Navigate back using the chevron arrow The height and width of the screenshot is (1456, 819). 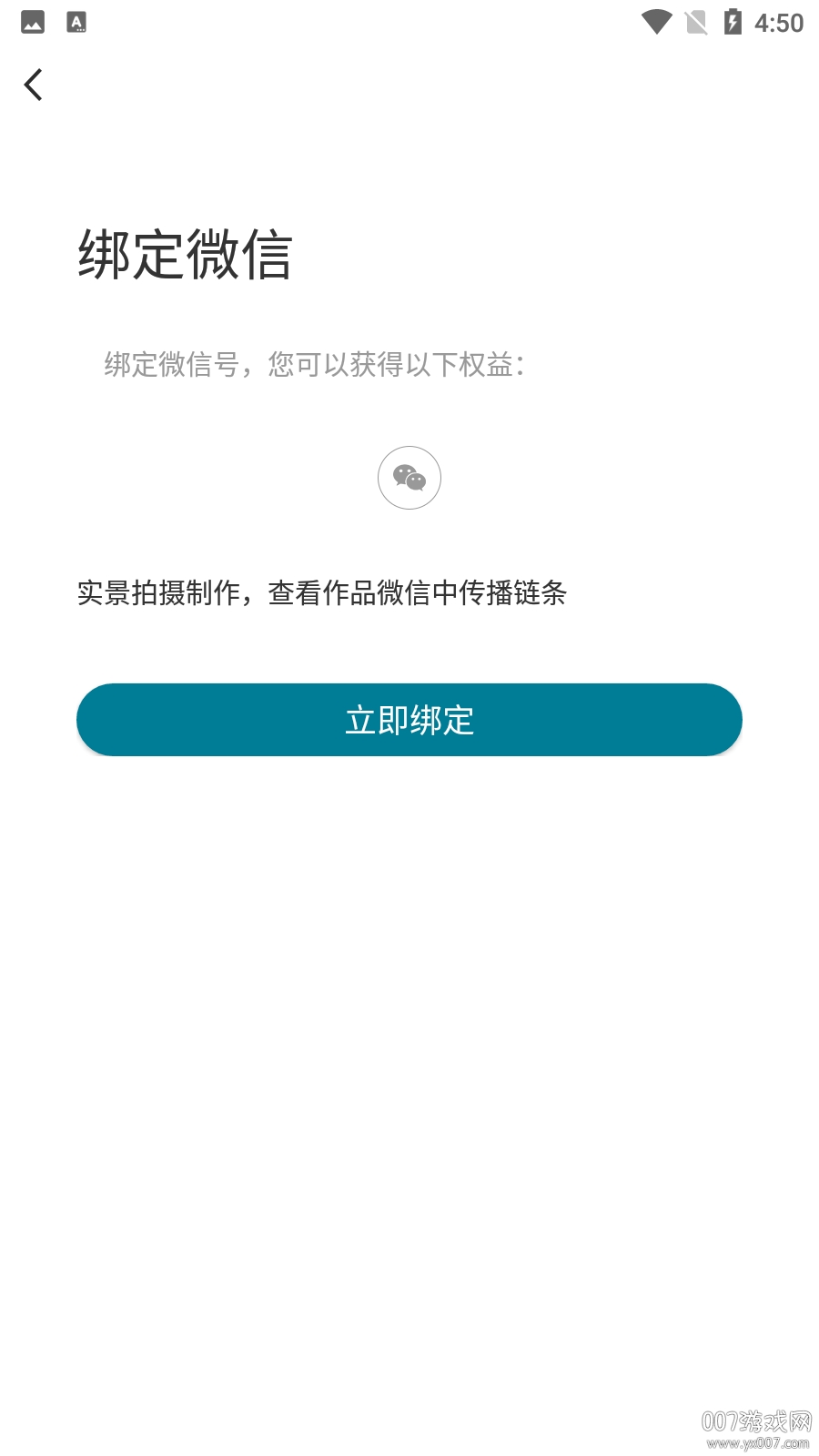coord(34,84)
